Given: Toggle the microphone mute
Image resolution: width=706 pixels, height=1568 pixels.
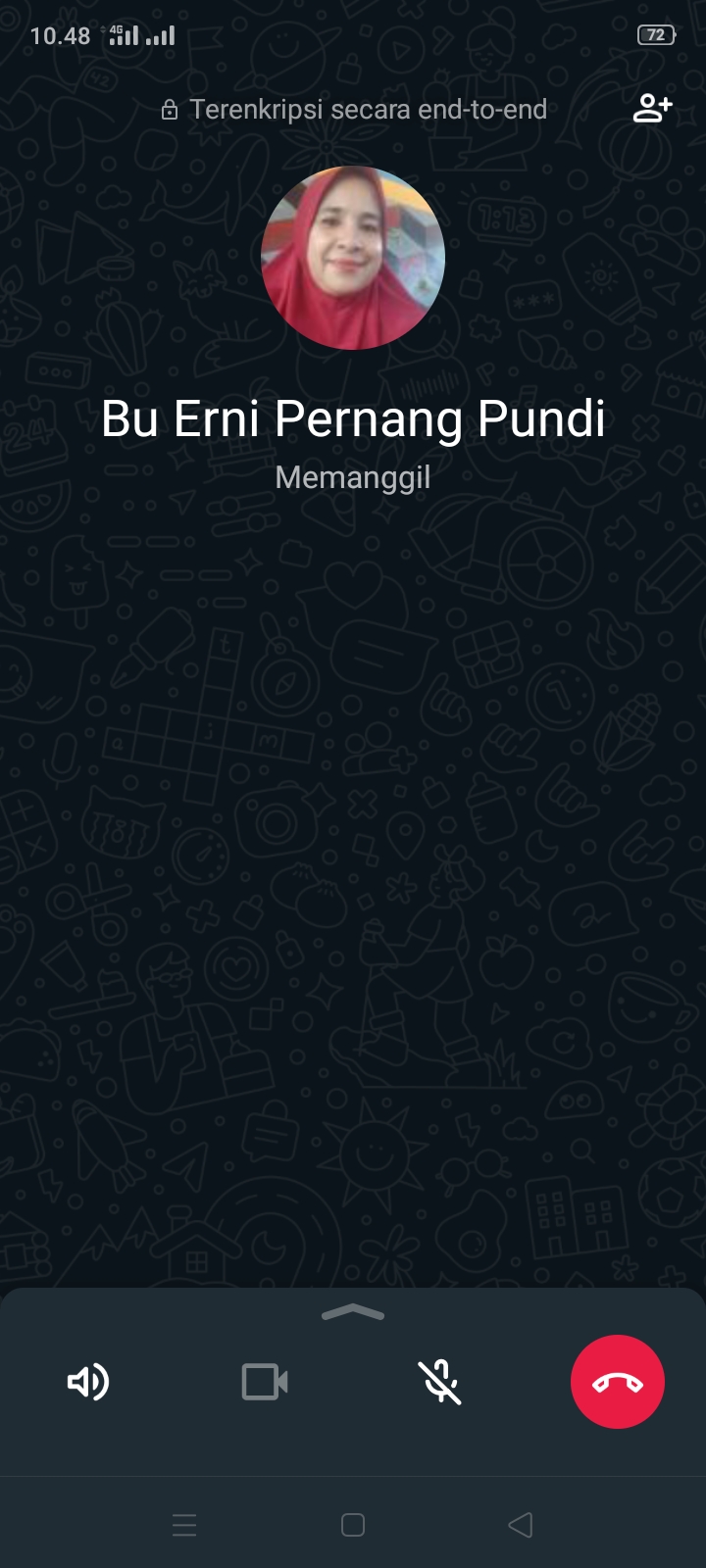Looking at the screenshot, I should pyautogui.click(x=440, y=1382).
